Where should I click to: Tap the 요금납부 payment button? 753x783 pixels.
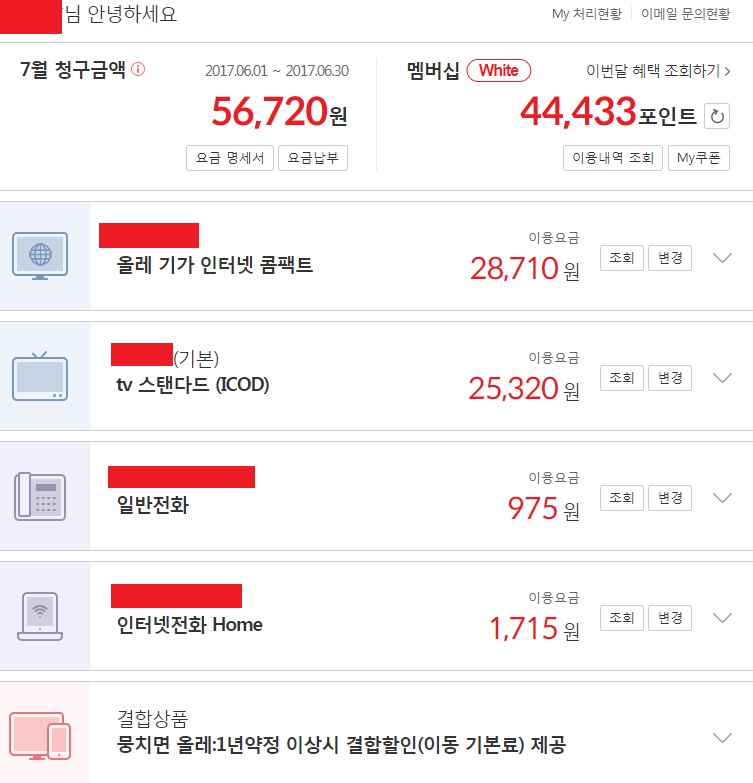point(313,158)
